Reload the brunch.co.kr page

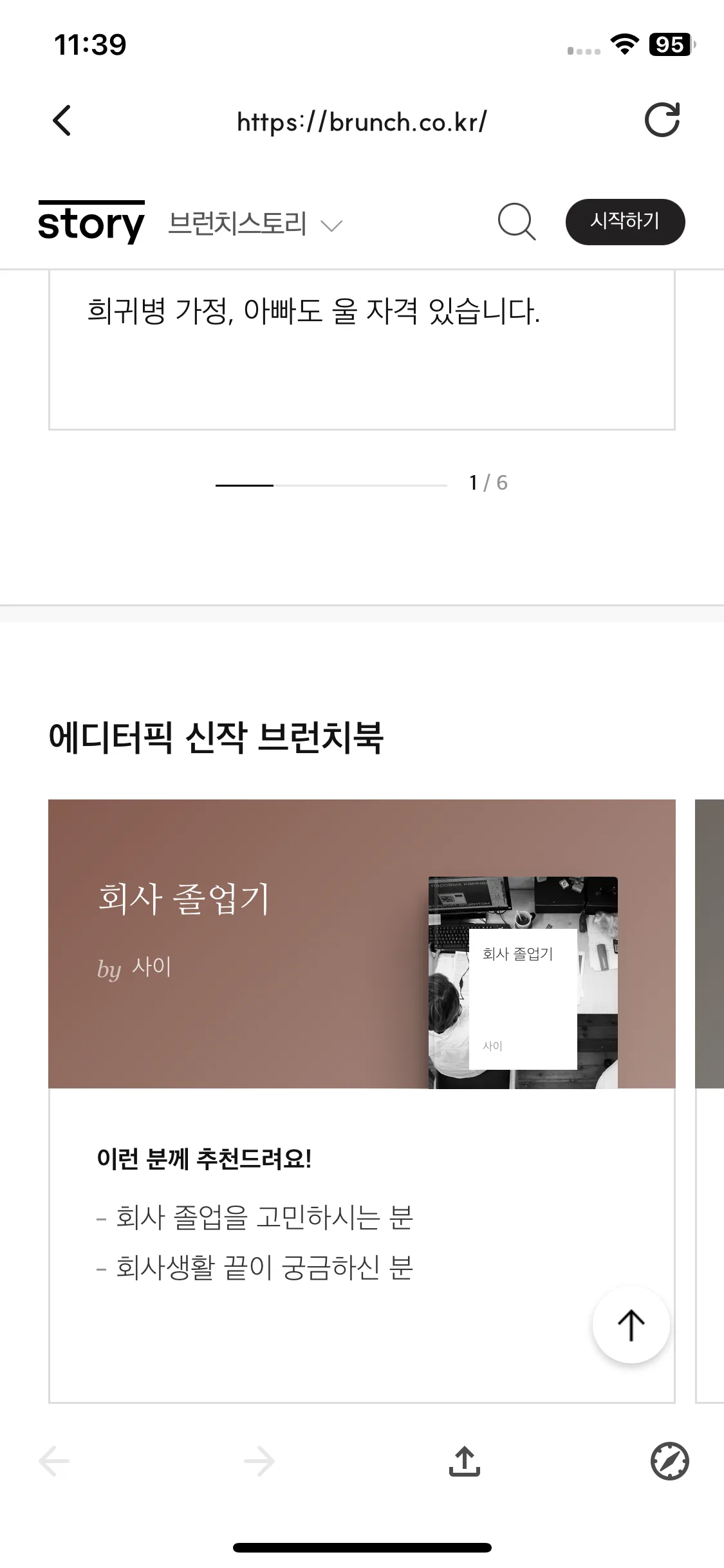(662, 120)
